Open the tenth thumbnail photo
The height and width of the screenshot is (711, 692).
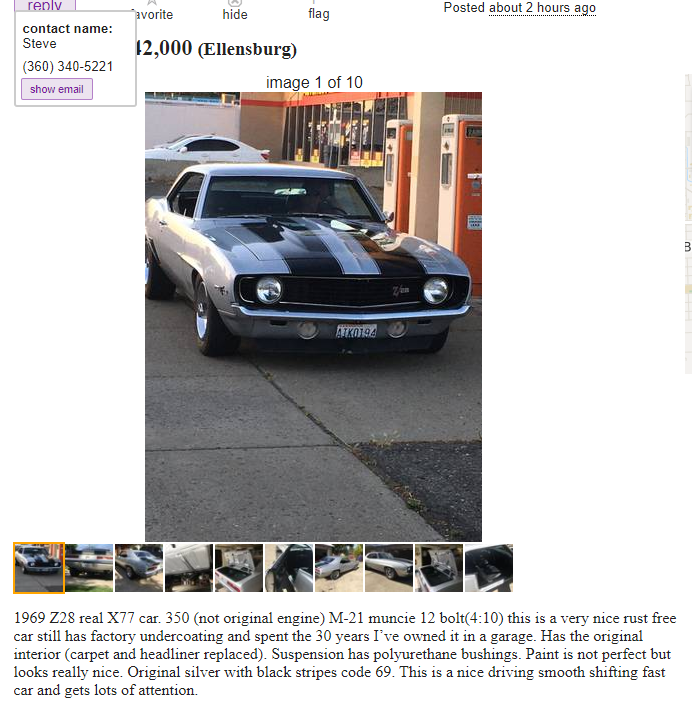(x=489, y=568)
